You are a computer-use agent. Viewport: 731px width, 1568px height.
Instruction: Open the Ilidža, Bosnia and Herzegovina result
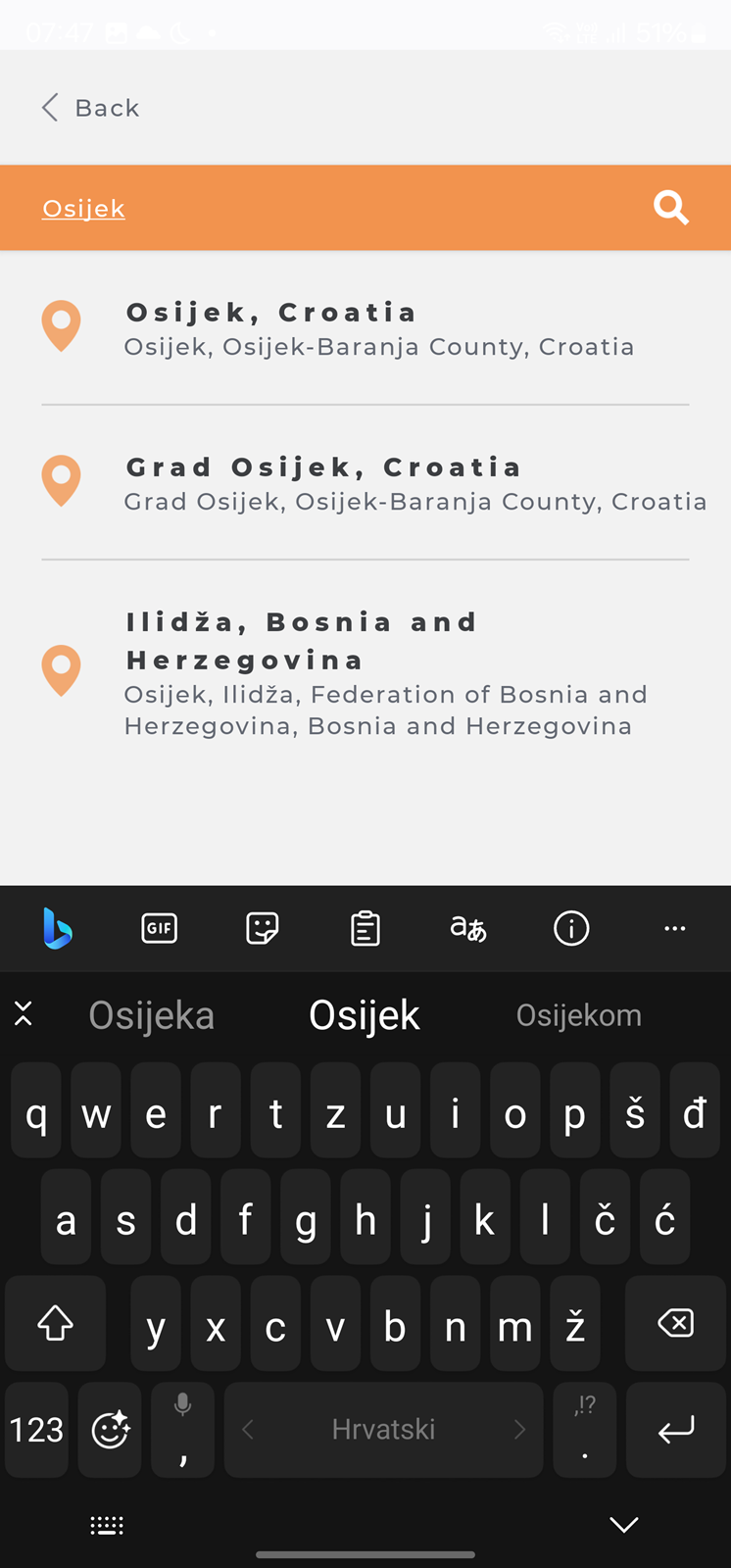[x=365, y=673]
